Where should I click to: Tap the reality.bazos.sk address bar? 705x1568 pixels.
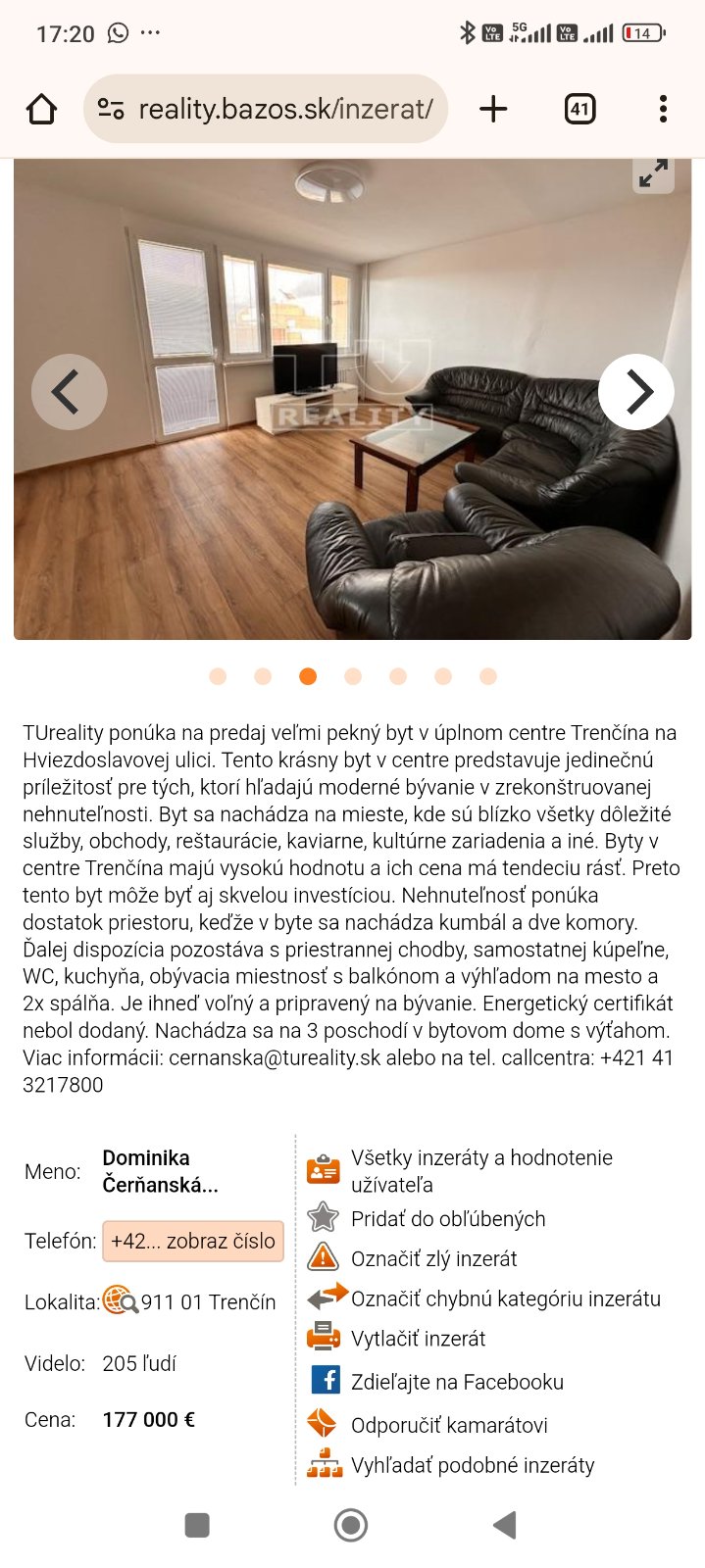coord(284,109)
